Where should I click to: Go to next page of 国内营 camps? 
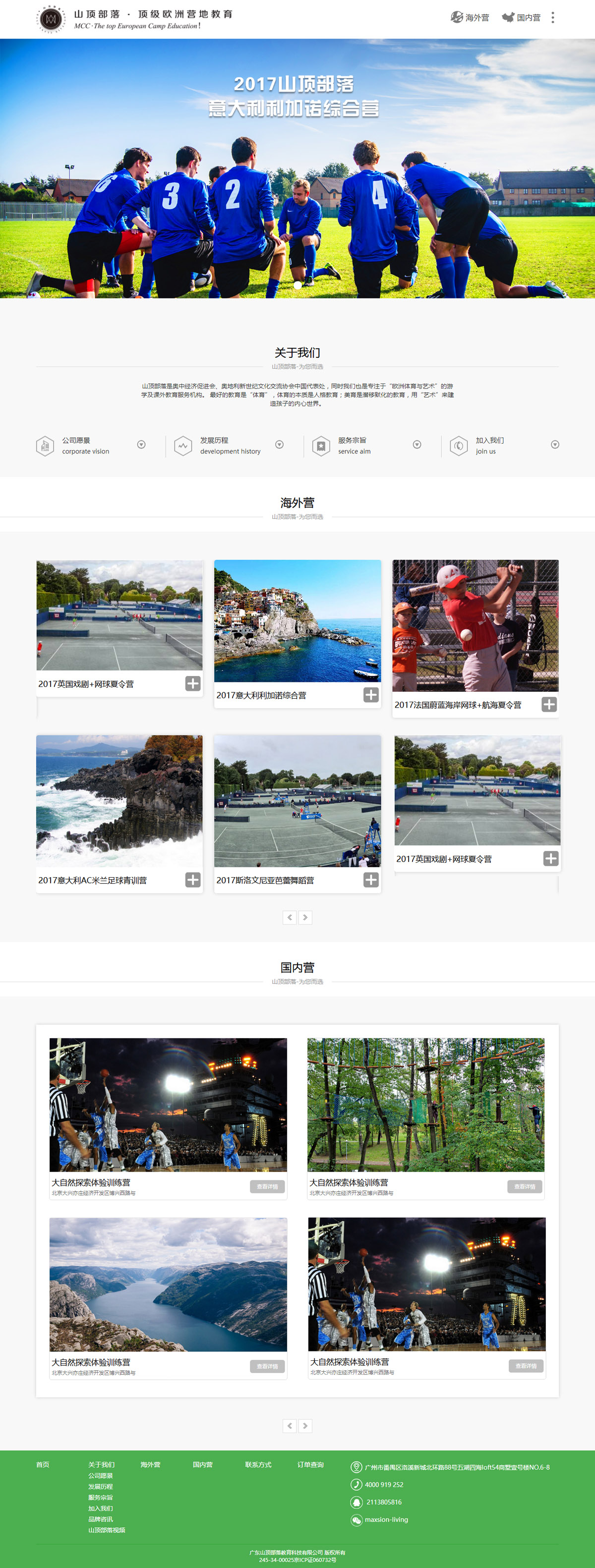click(x=305, y=1426)
